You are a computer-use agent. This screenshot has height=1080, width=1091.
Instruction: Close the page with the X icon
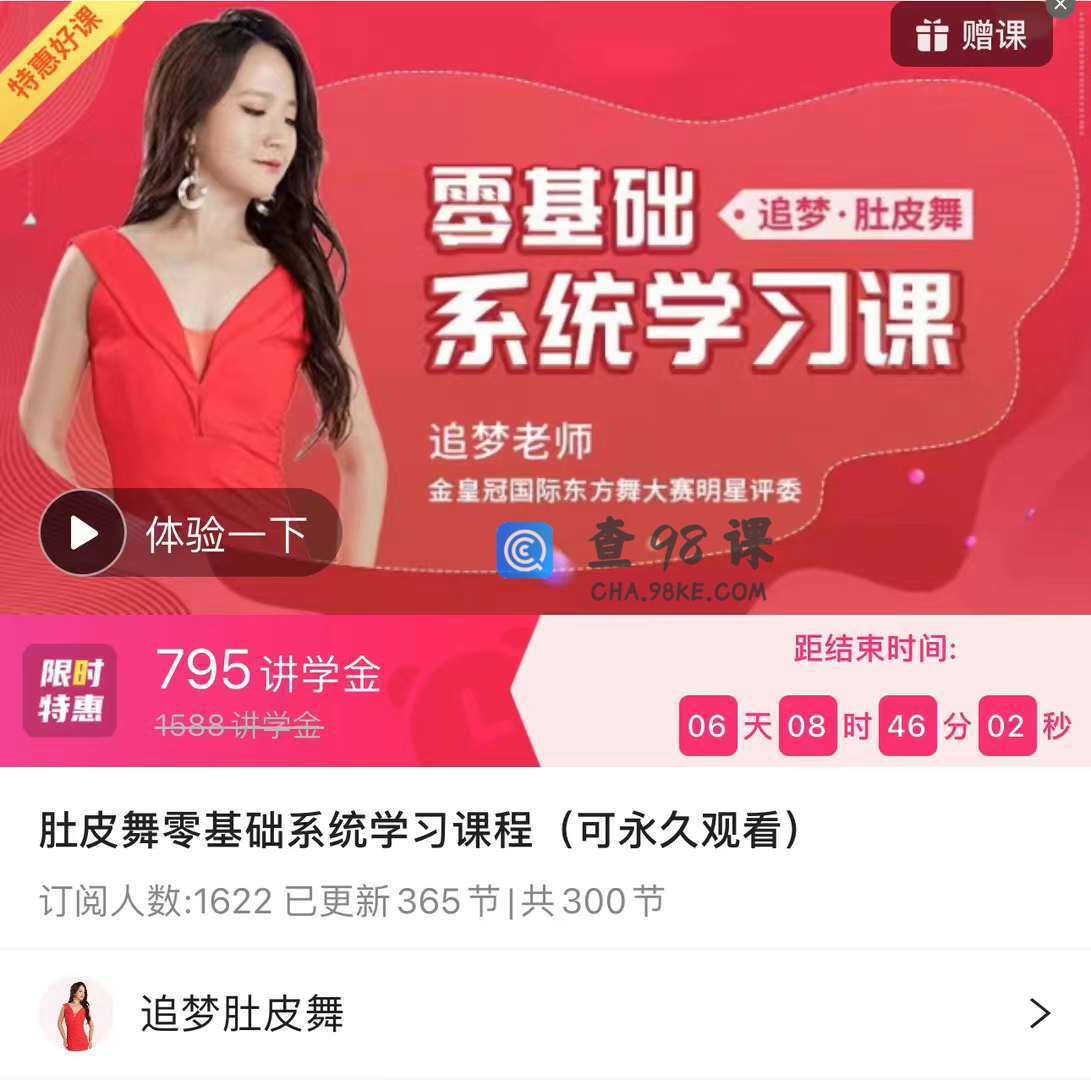(x=1063, y=5)
